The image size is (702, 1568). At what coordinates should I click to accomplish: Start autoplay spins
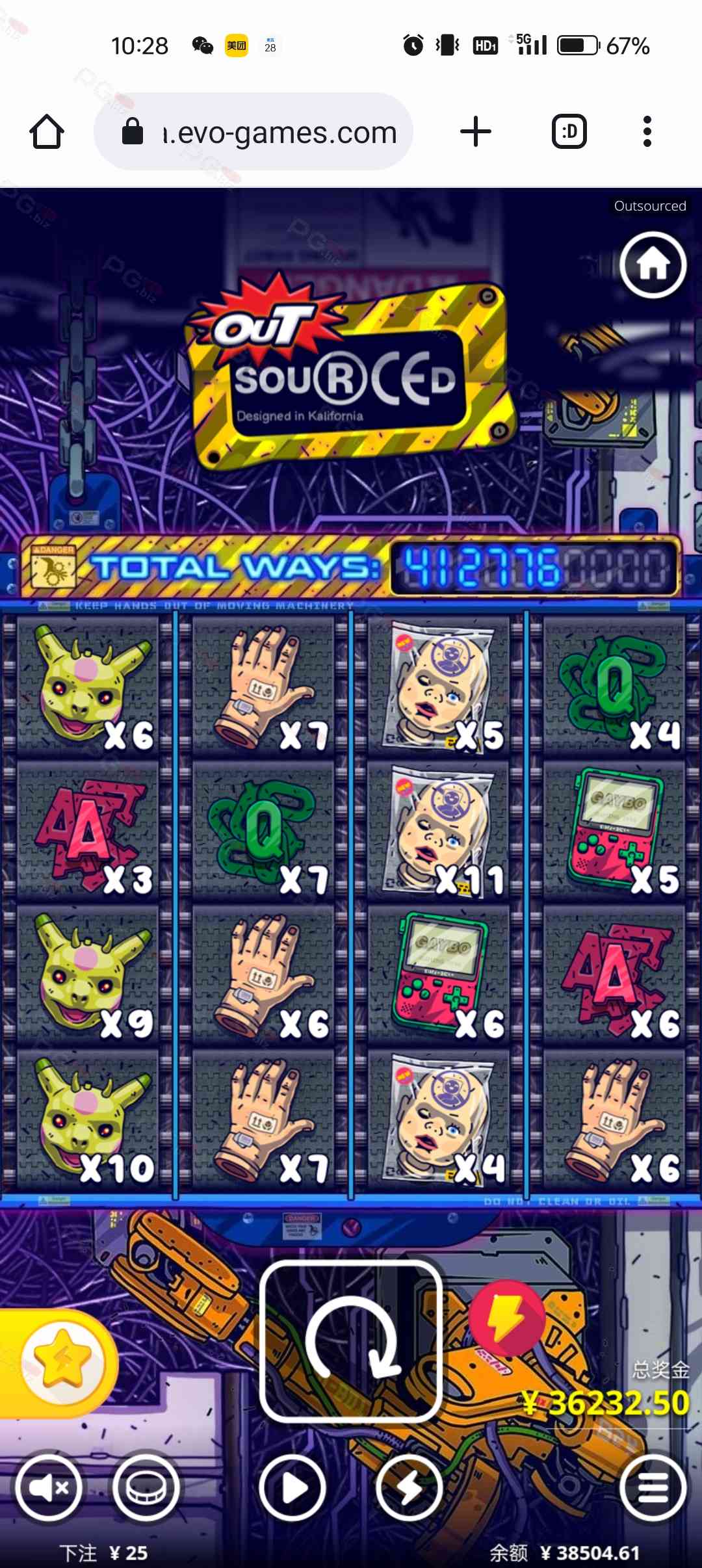tap(292, 1487)
